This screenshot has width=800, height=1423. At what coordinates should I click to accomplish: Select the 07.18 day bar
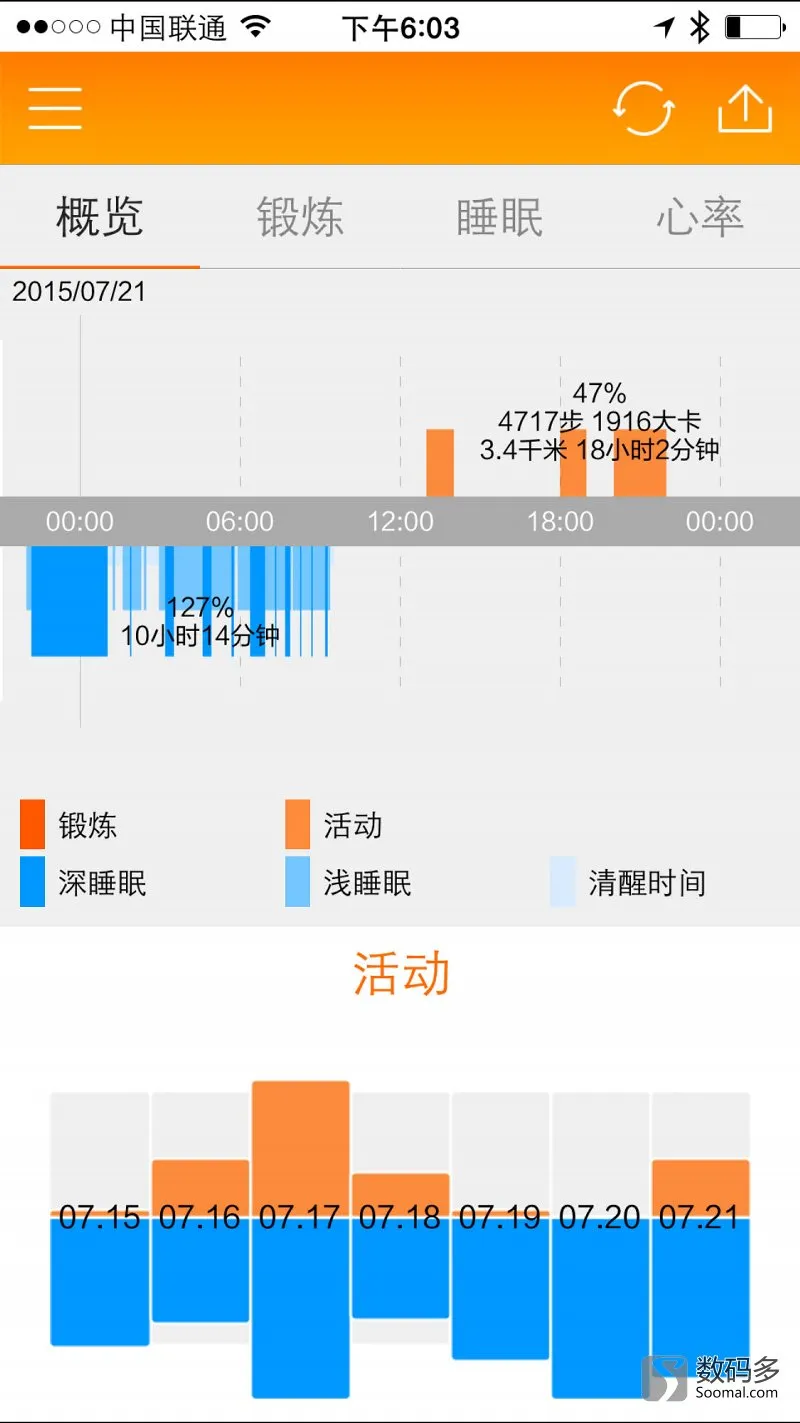(x=400, y=1218)
